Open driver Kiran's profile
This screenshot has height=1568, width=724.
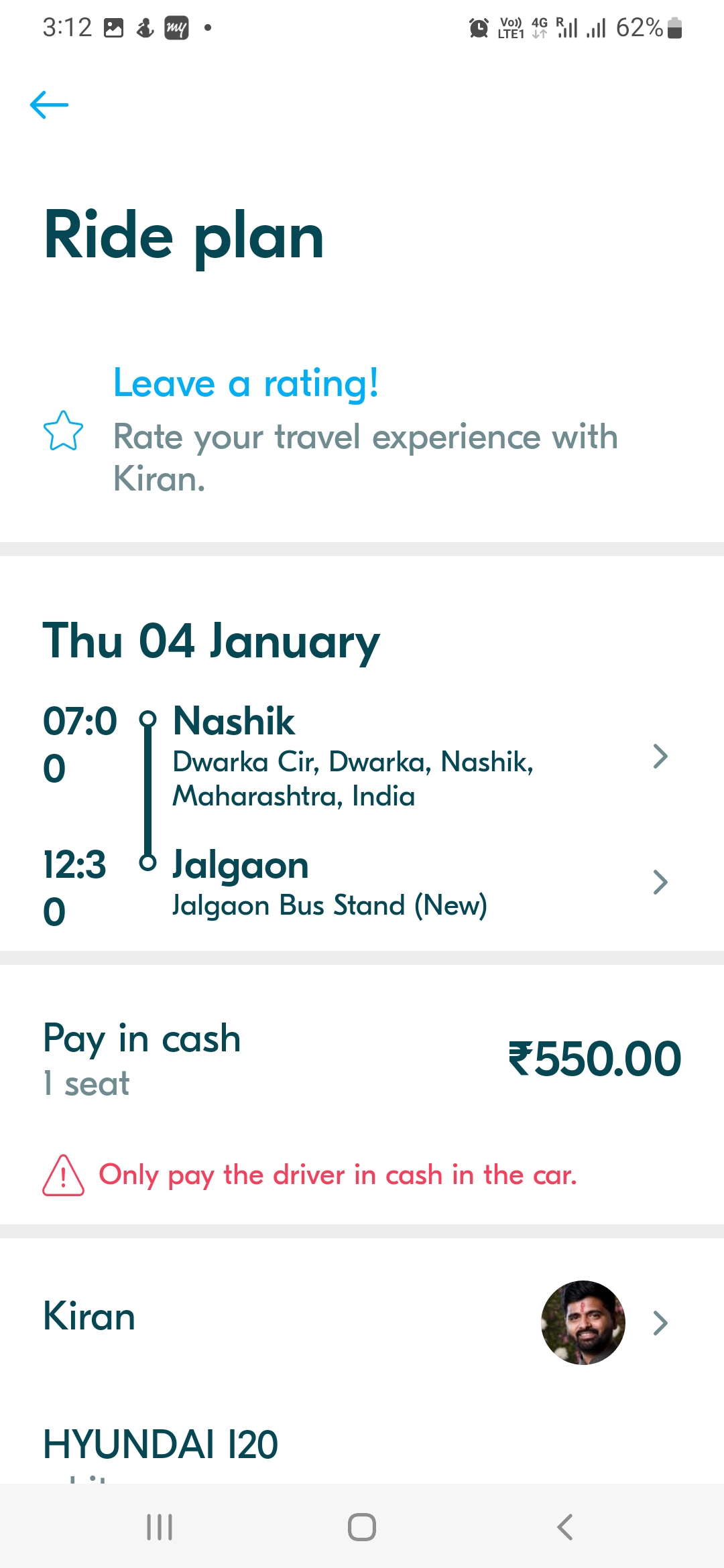(x=362, y=1323)
